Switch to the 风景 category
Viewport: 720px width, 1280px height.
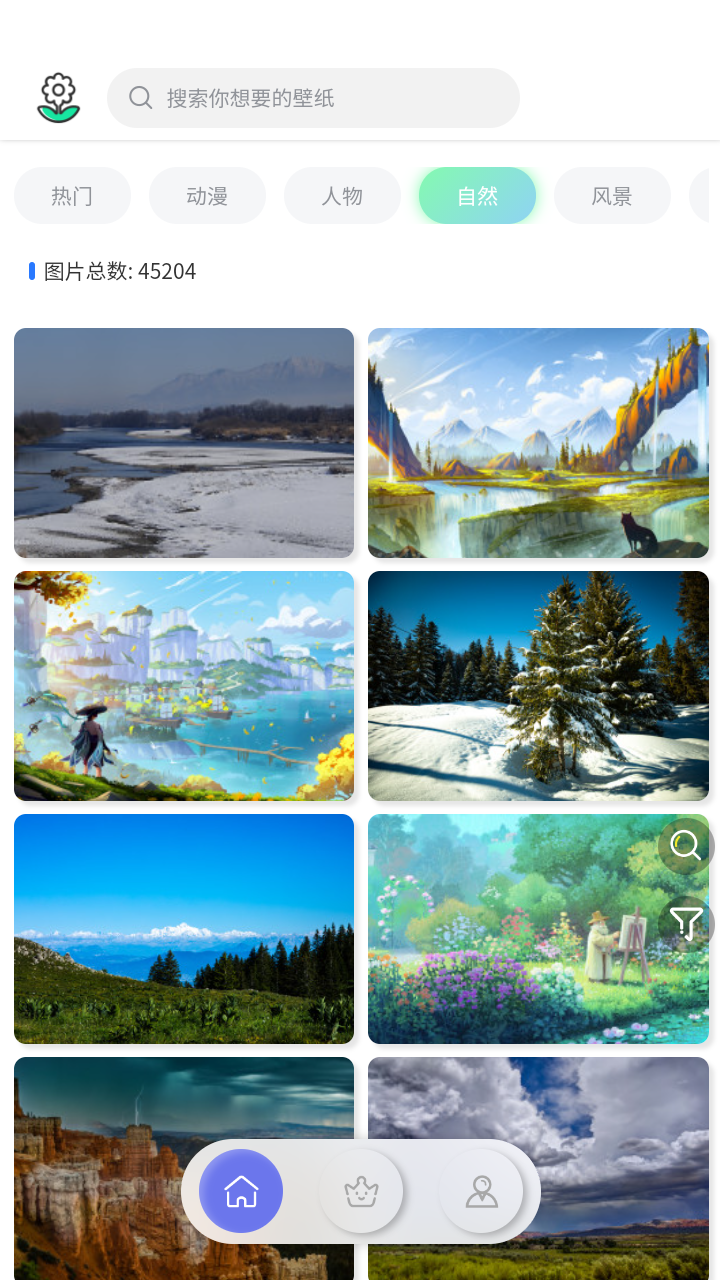pyautogui.click(x=612, y=196)
